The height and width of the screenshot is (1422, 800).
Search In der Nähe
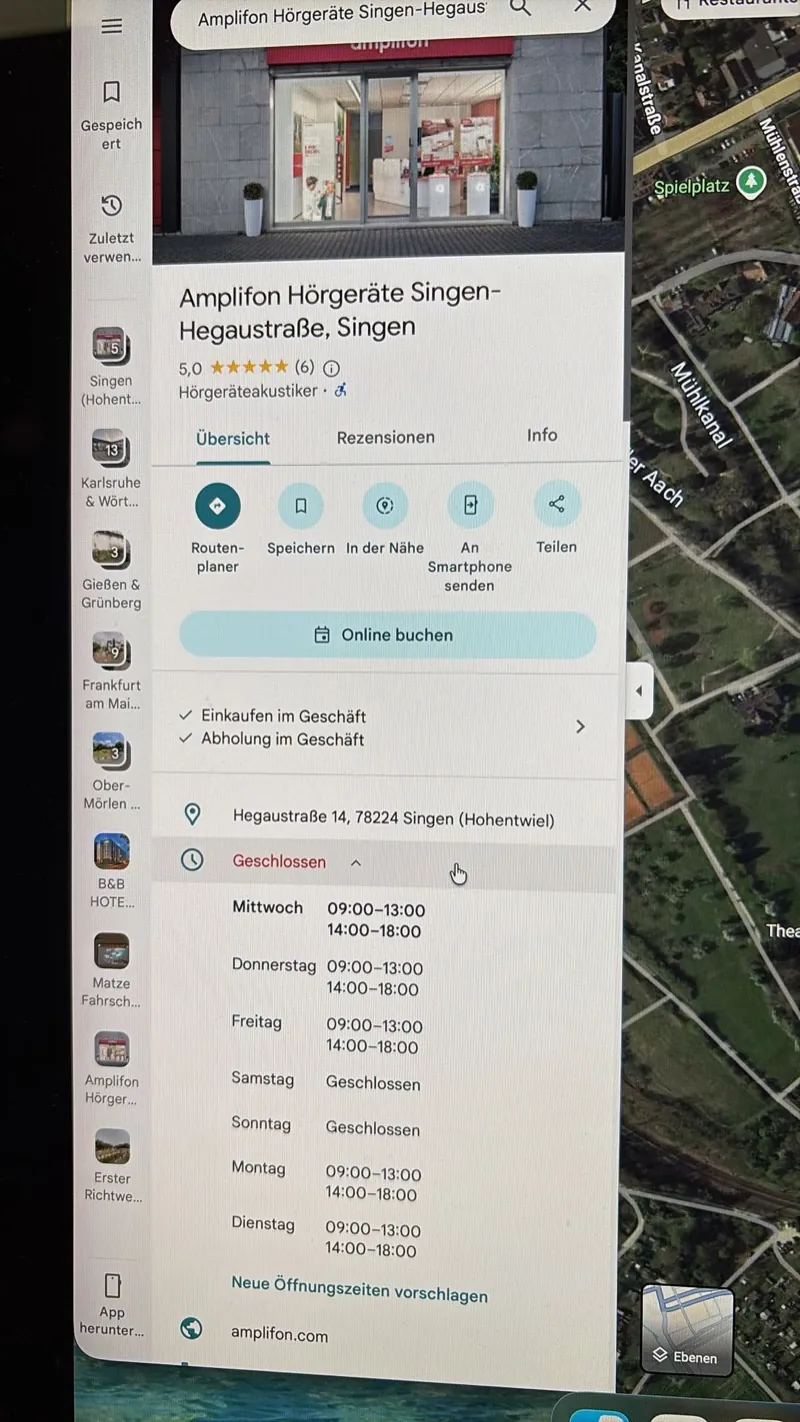(x=384, y=506)
